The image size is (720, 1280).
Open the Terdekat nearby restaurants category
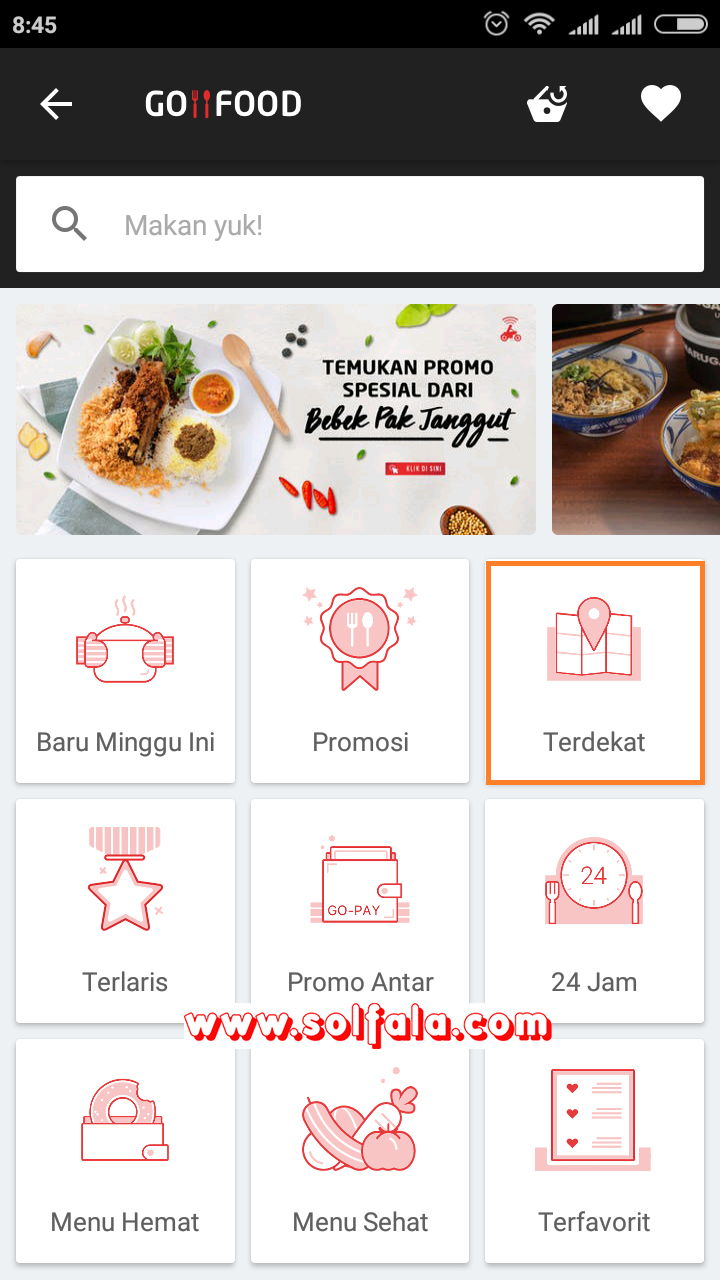[594, 671]
